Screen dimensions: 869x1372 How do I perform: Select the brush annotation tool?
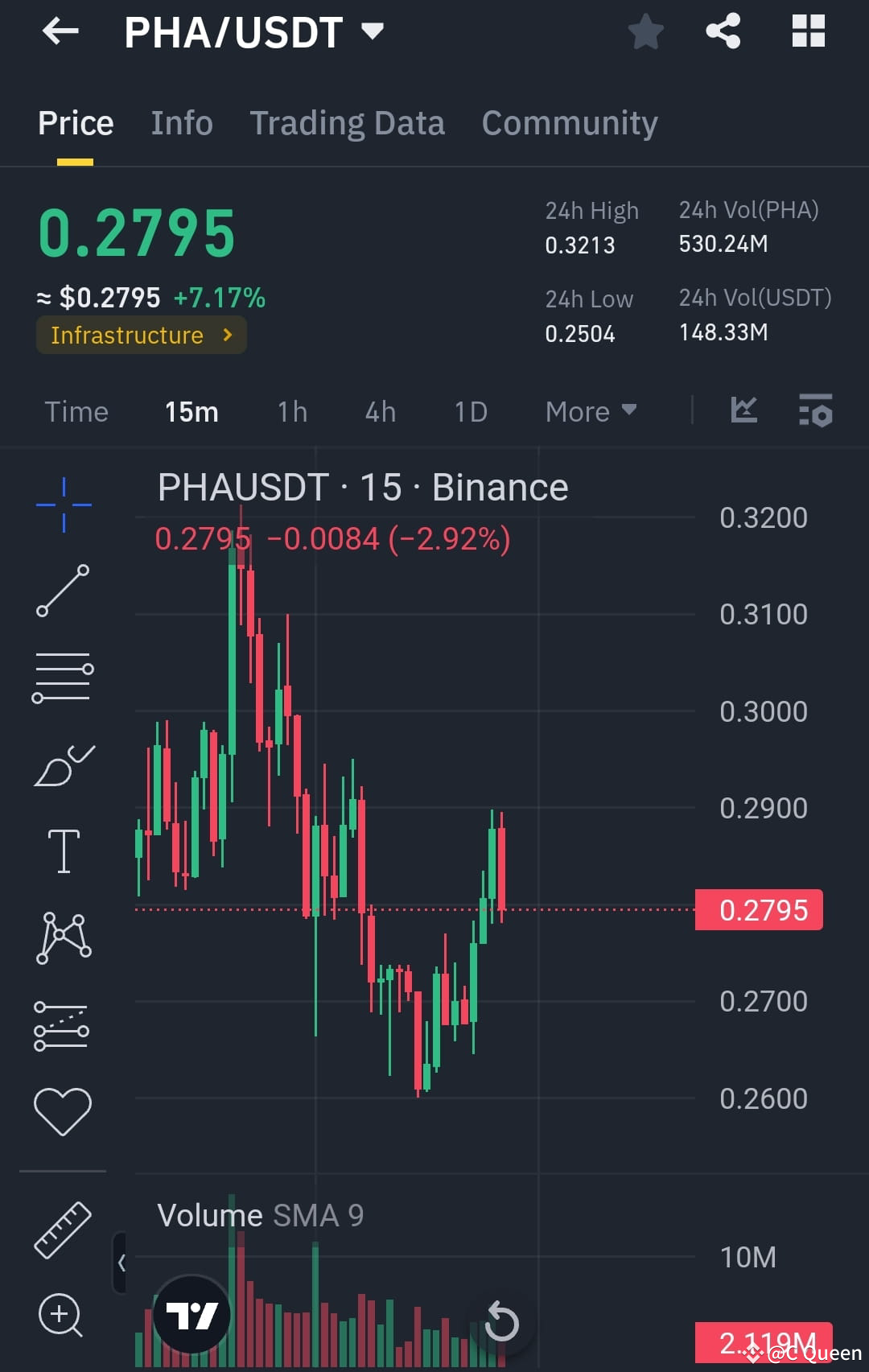(62, 764)
